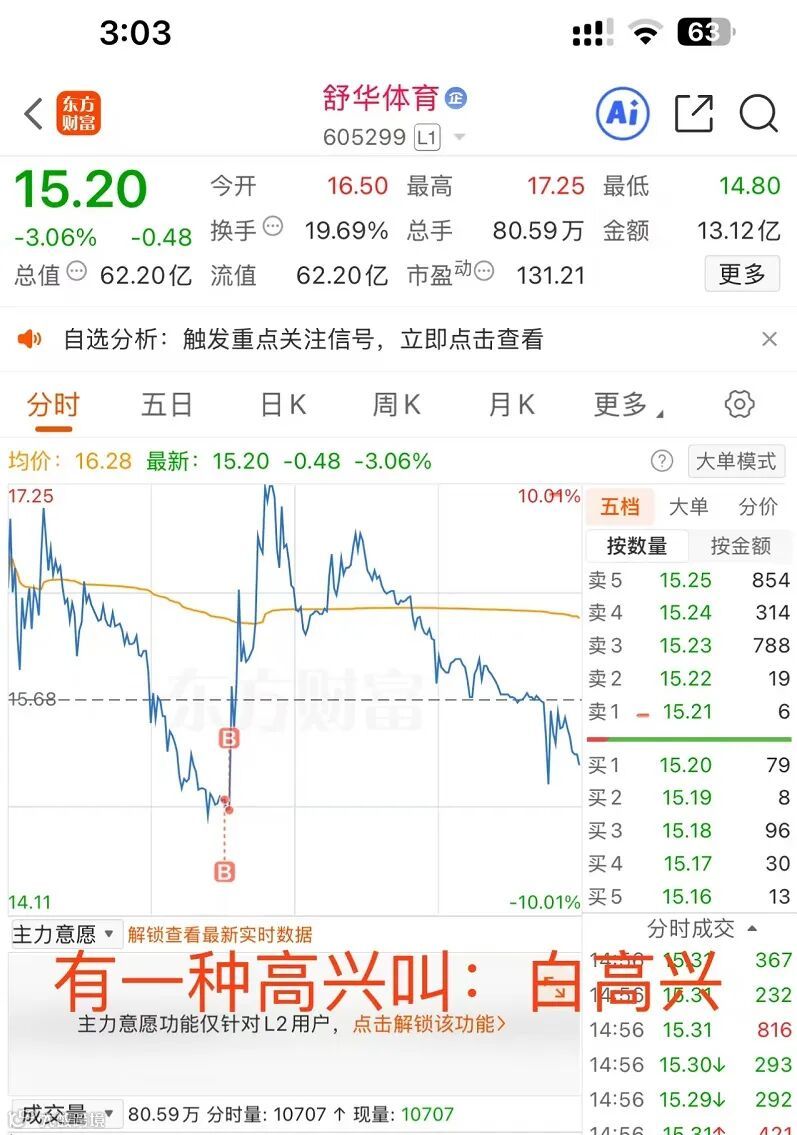Expand the 更多 chart period menu

(627, 405)
